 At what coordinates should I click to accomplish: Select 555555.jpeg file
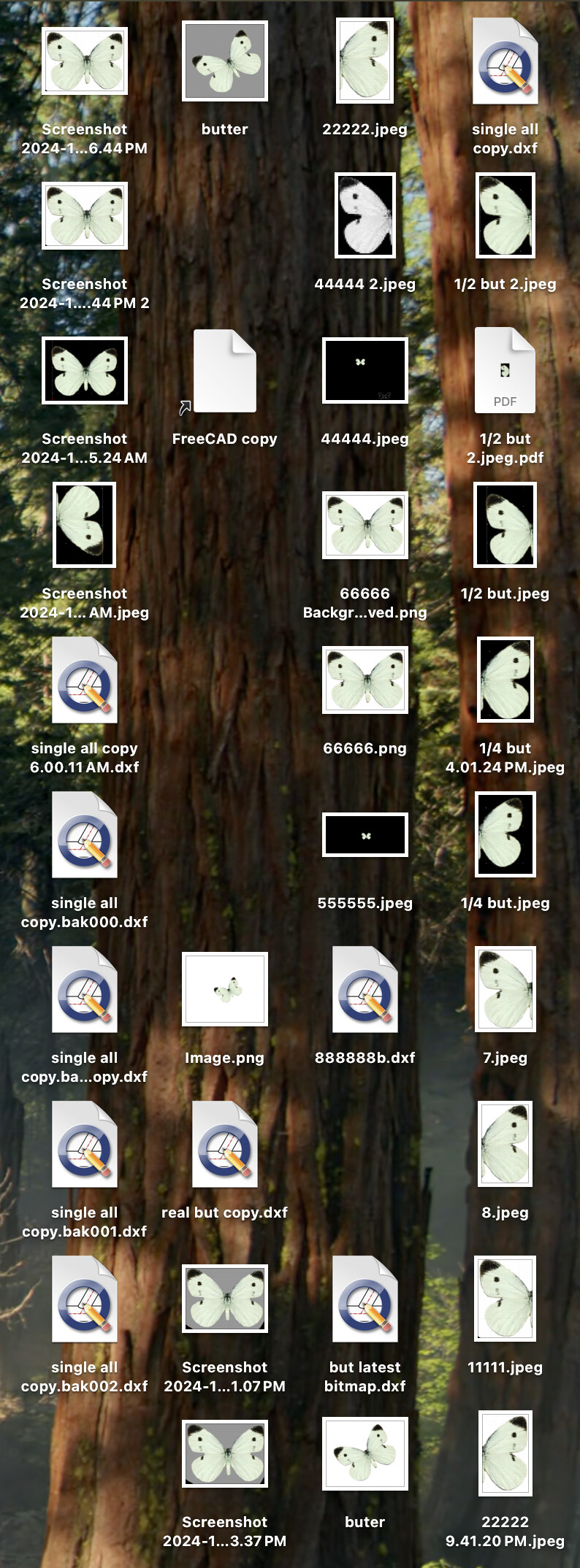[x=365, y=835]
